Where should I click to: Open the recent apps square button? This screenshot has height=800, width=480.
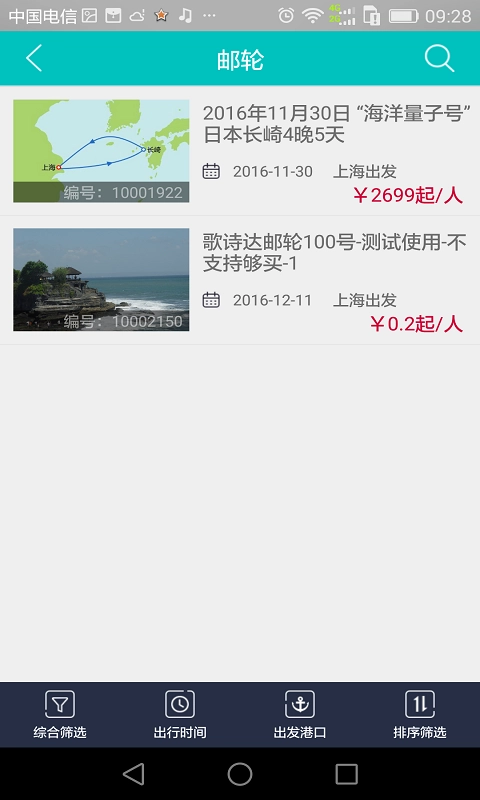[x=346, y=774]
